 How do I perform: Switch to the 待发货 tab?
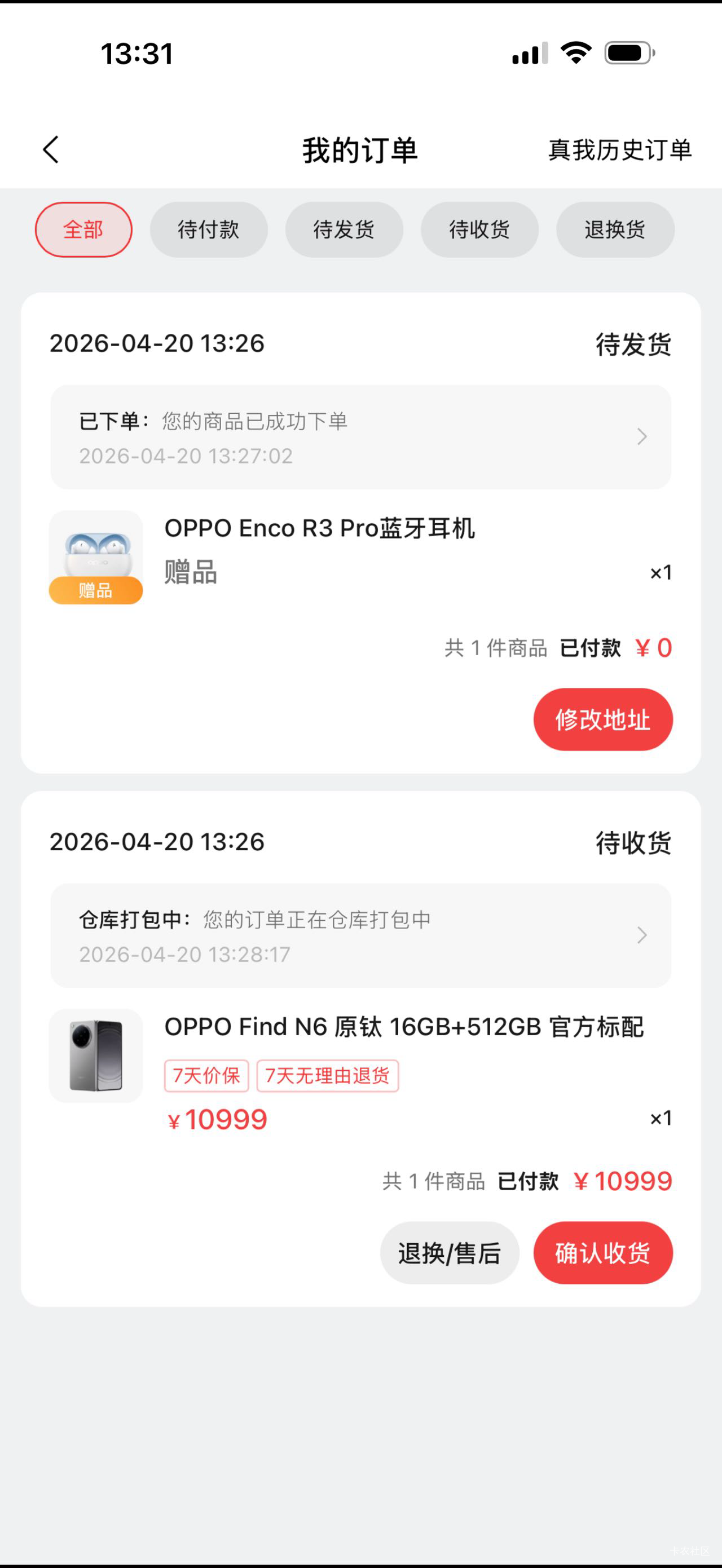(x=344, y=229)
